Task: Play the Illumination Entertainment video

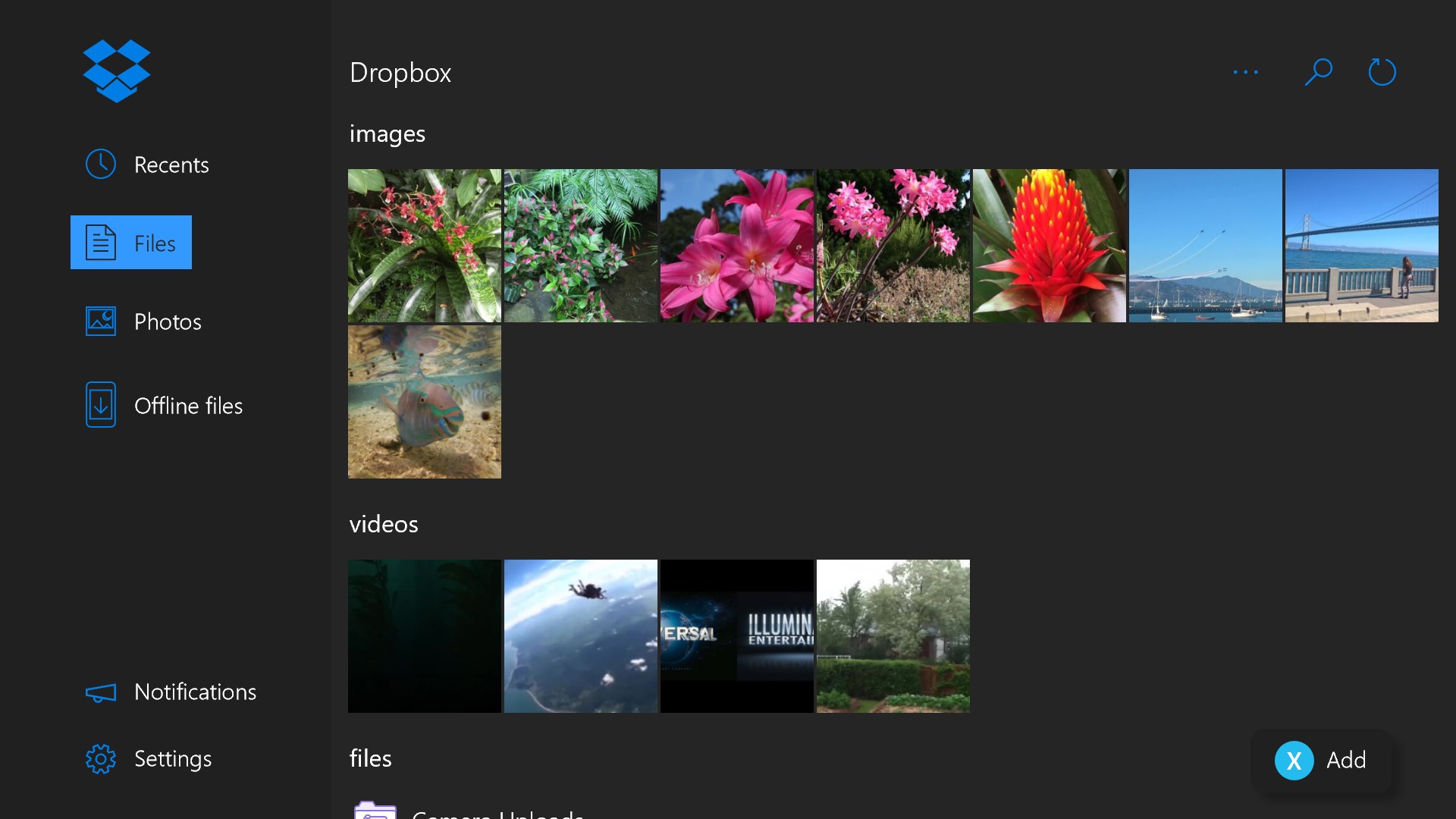Action: [x=736, y=636]
